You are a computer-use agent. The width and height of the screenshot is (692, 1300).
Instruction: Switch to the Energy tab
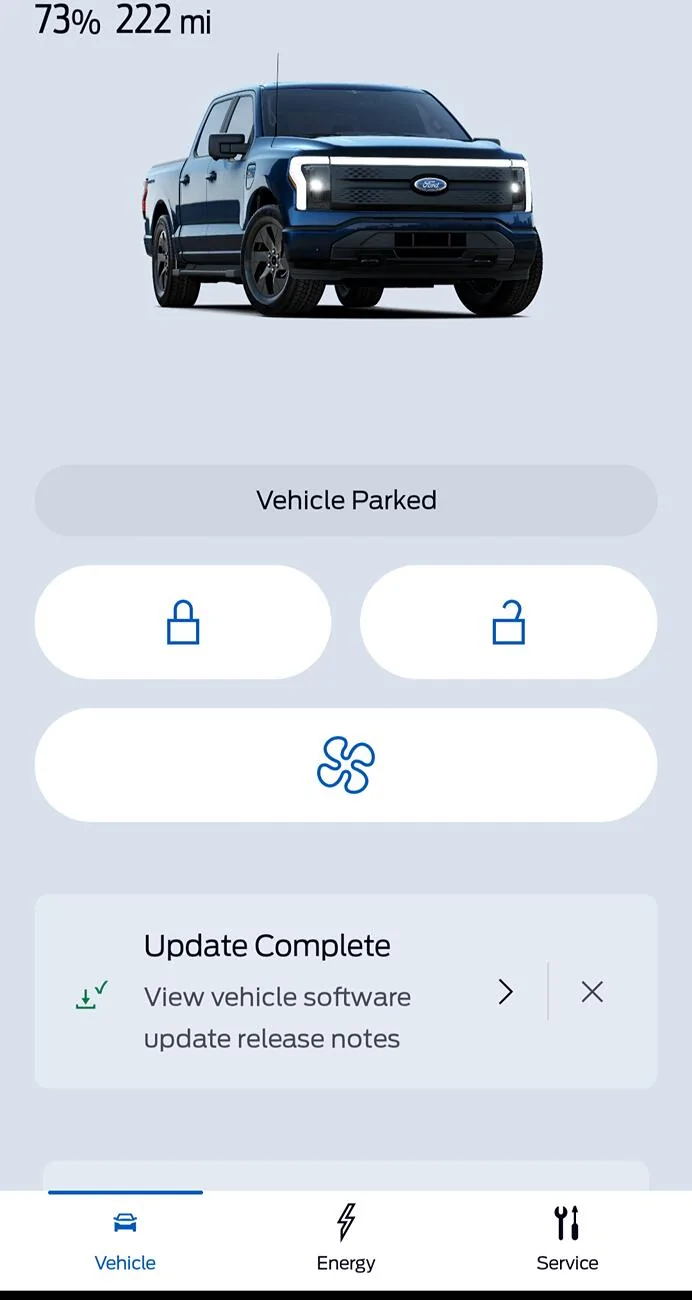coord(346,1238)
